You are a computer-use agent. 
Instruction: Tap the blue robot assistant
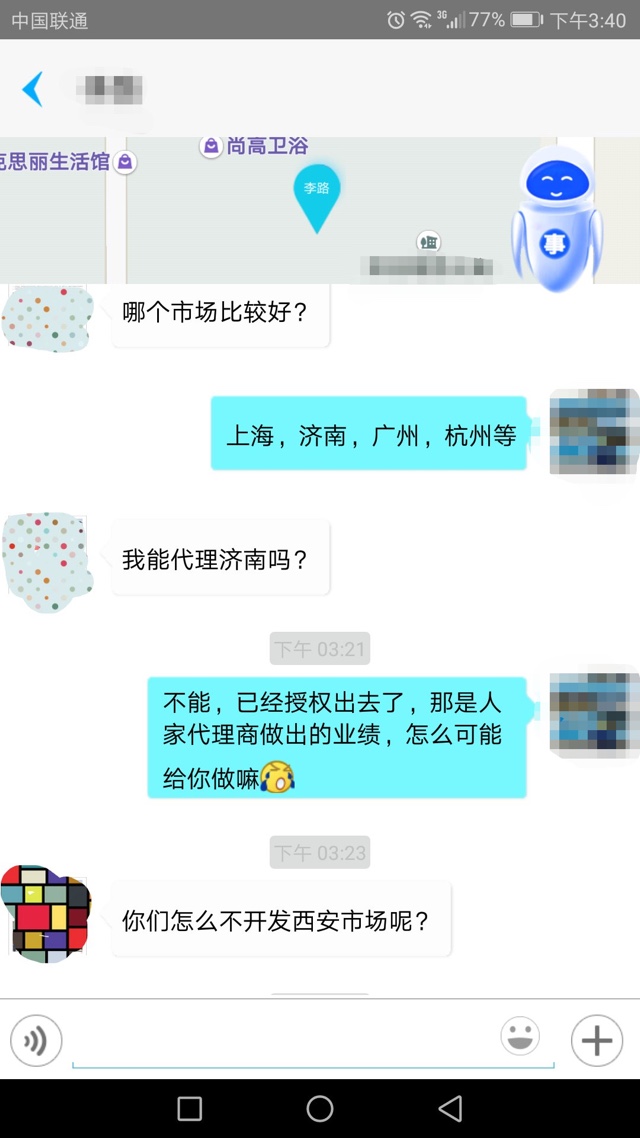click(556, 220)
